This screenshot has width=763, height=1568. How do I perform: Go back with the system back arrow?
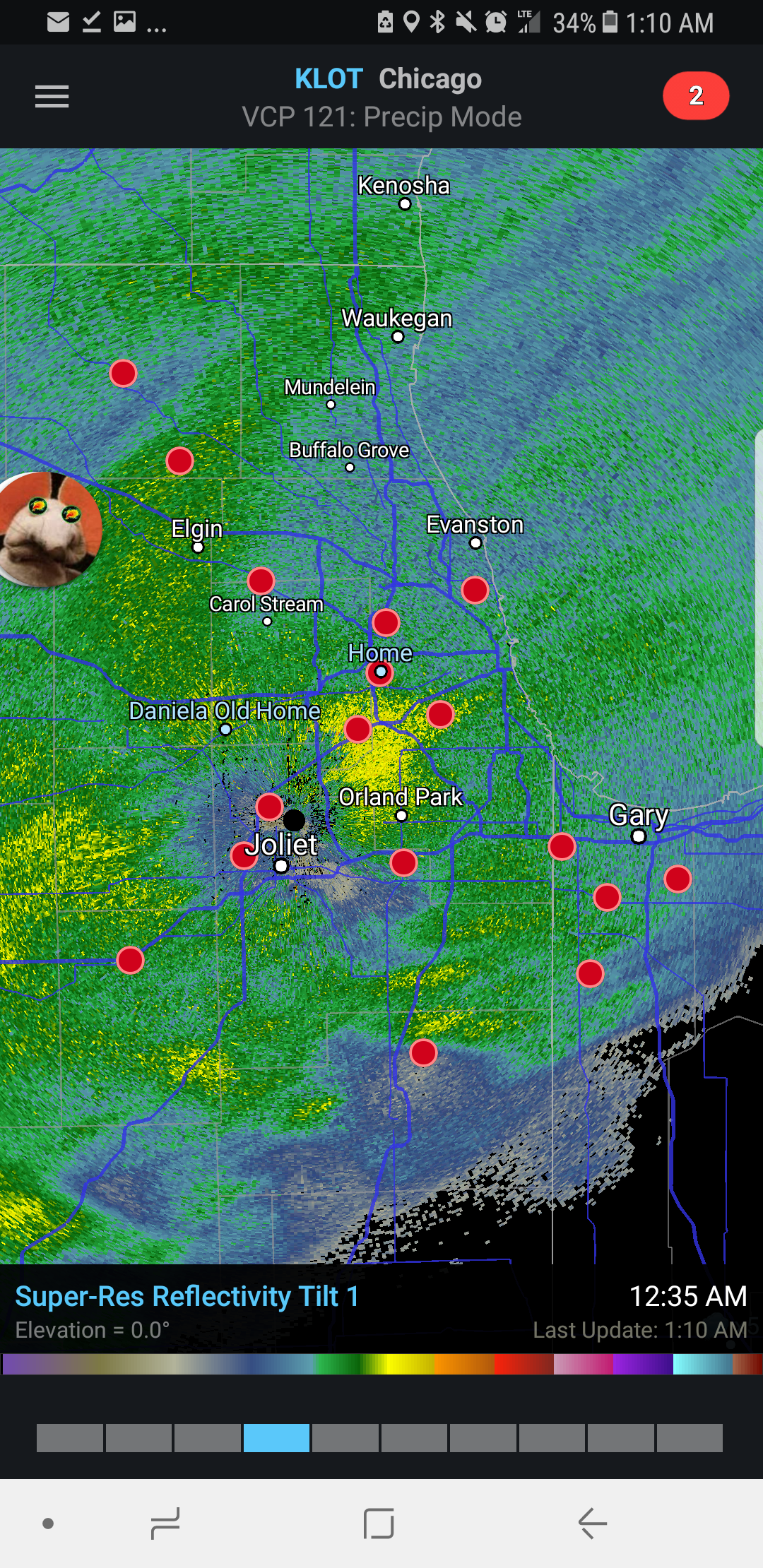tap(593, 1523)
